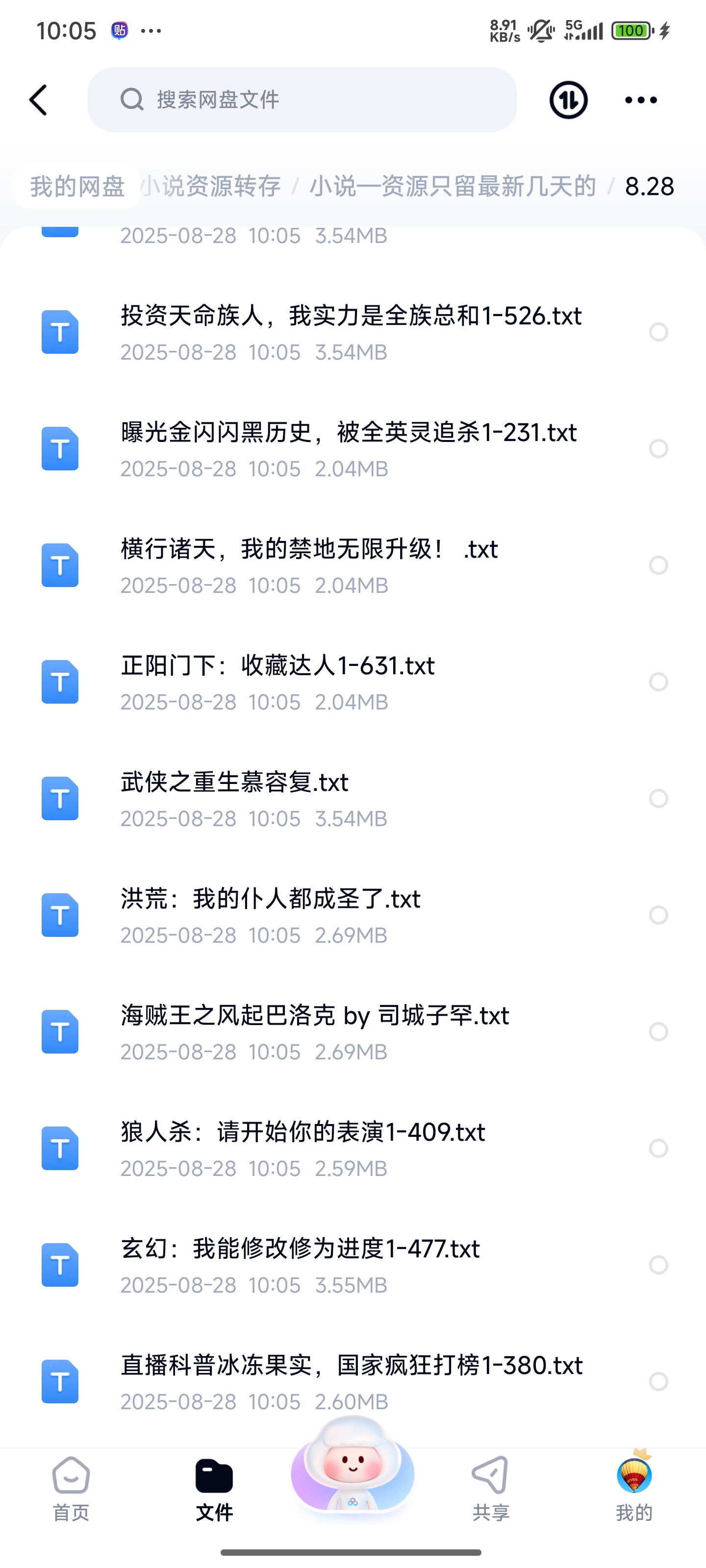The width and height of the screenshot is (706, 1568).
Task: Tick the circle beside 洪荒：我的仆人都成圣了.txt
Action: point(658,915)
